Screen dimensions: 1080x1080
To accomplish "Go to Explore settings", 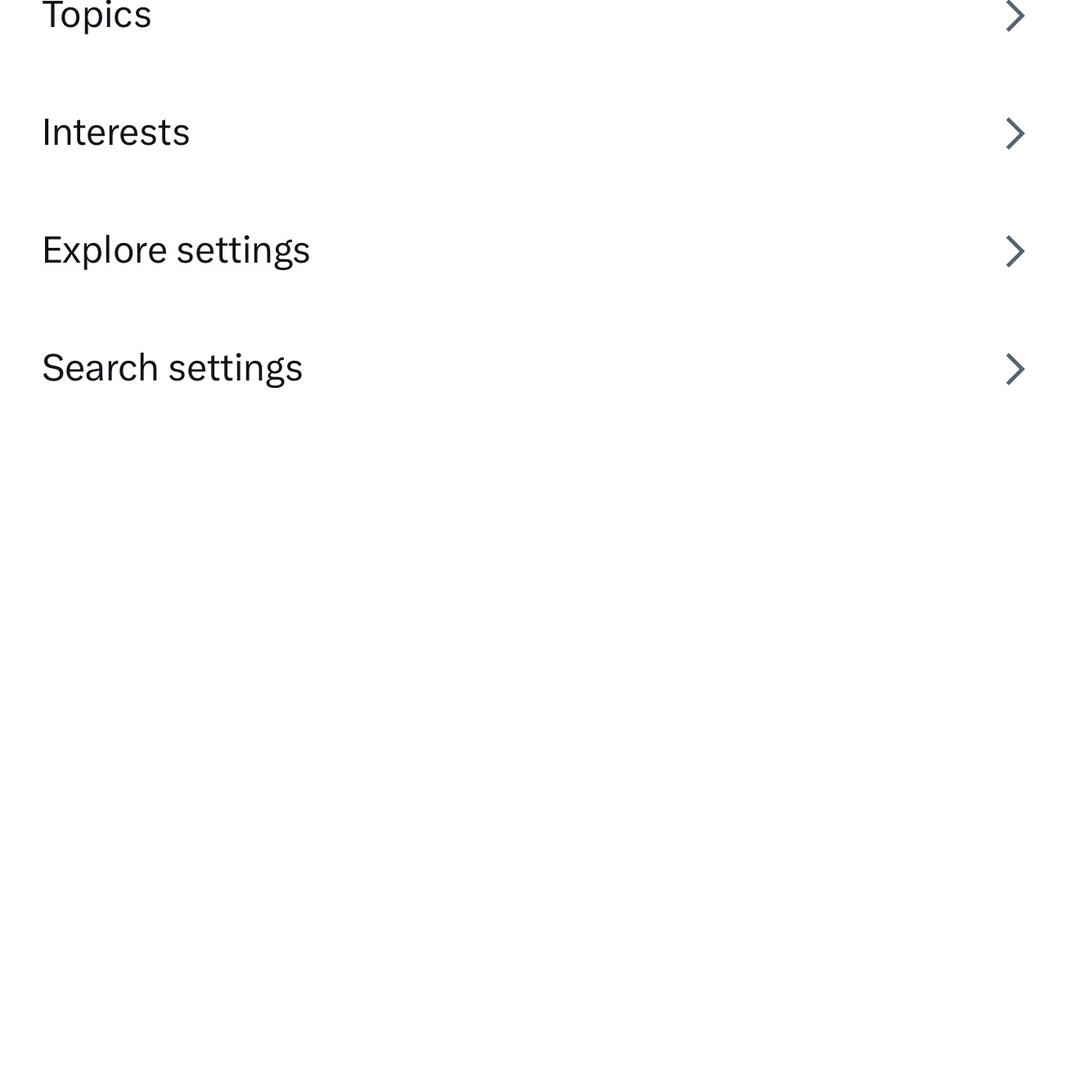I will pyautogui.click(x=176, y=250).
